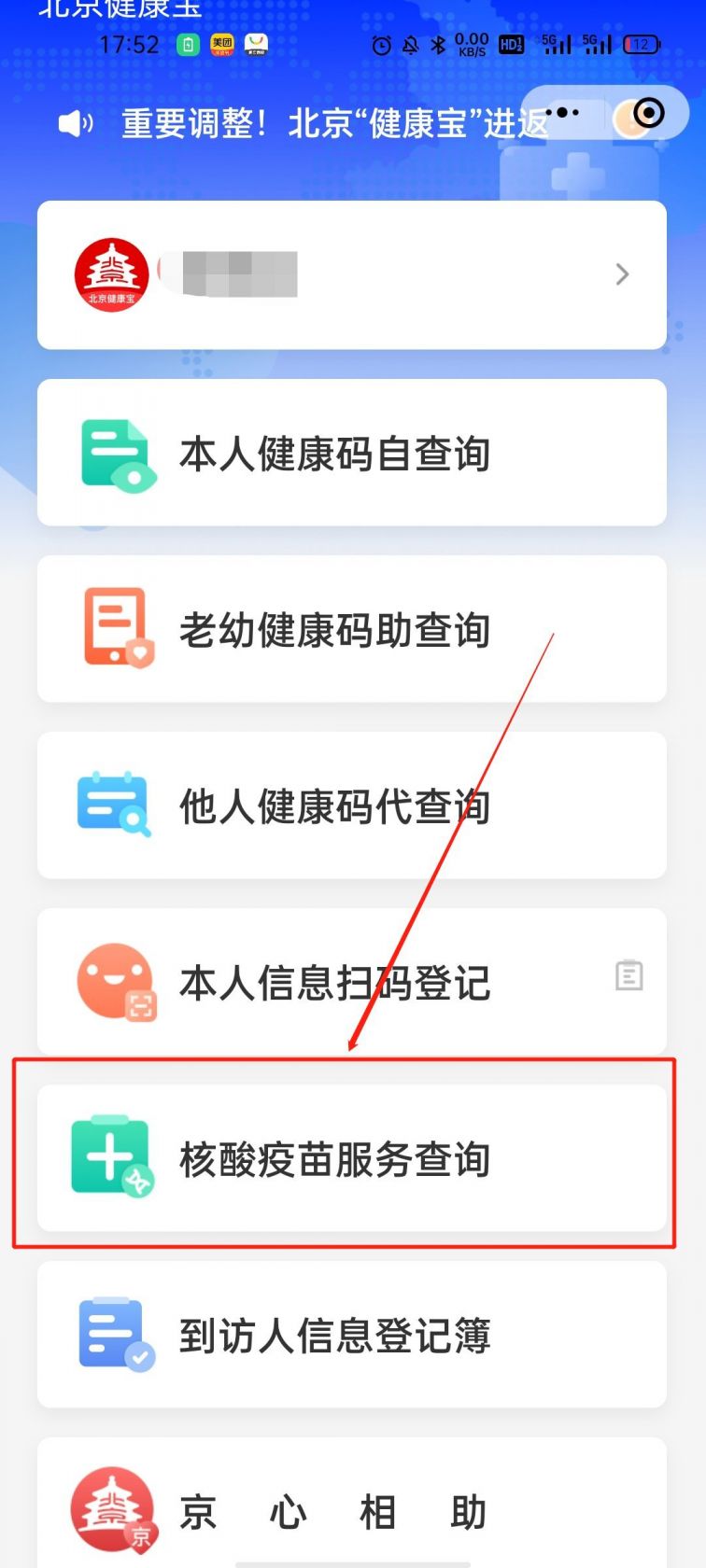Viewport: 706px width, 1568px height.
Task: Select 他人健康码代查询
Action: pyautogui.click(x=352, y=805)
